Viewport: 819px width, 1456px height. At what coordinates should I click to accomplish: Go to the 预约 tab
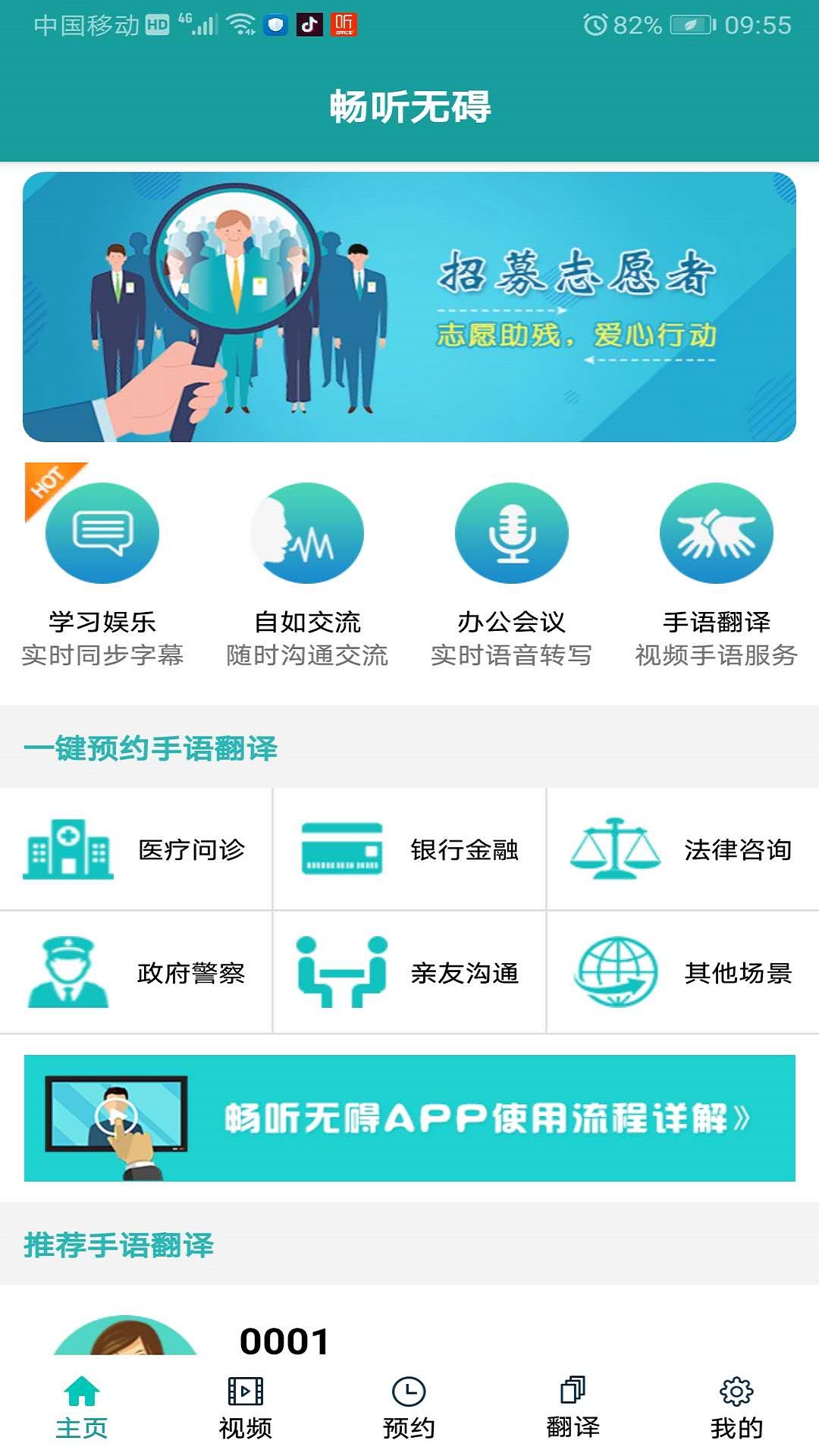click(409, 1407)
